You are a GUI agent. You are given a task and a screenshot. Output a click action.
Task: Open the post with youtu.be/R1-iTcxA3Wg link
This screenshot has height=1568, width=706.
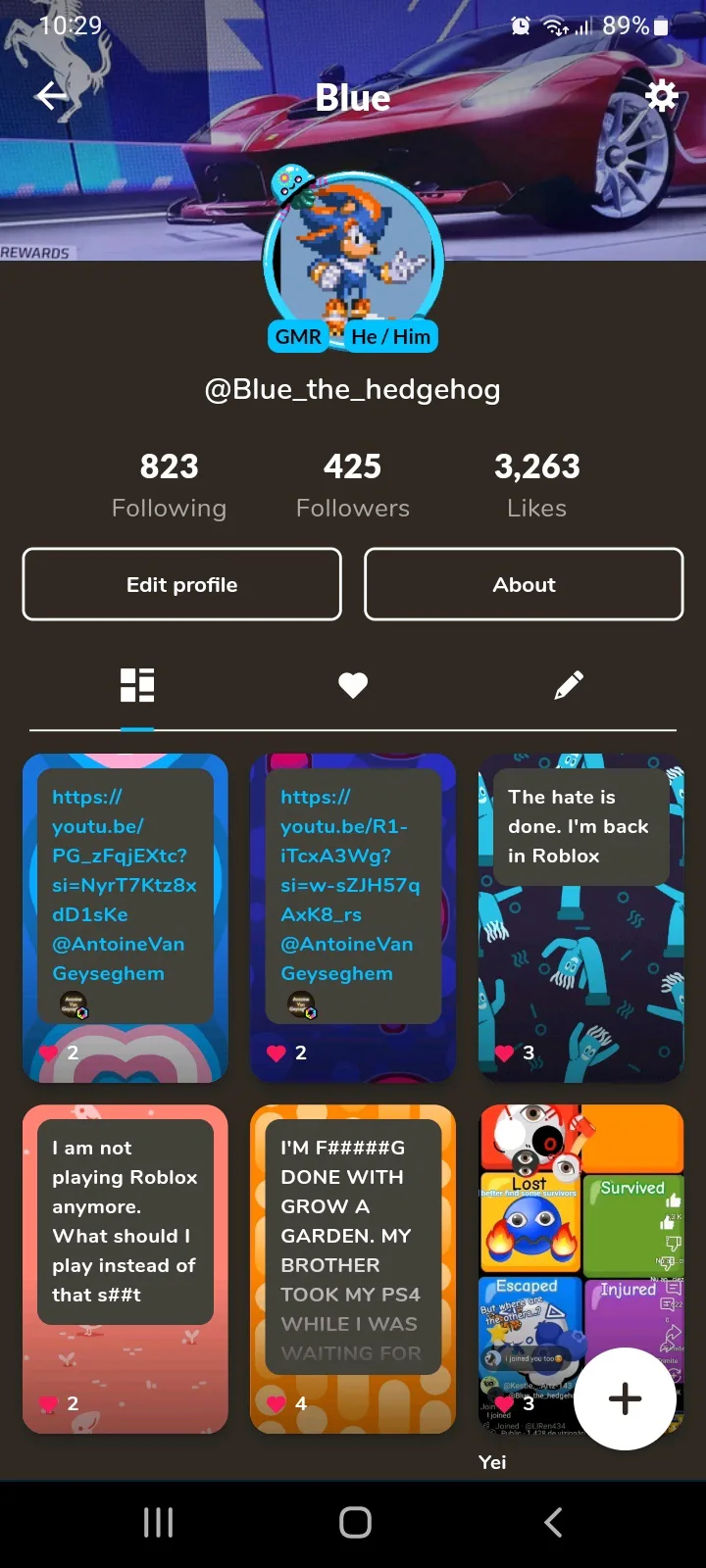click(353, 918)
